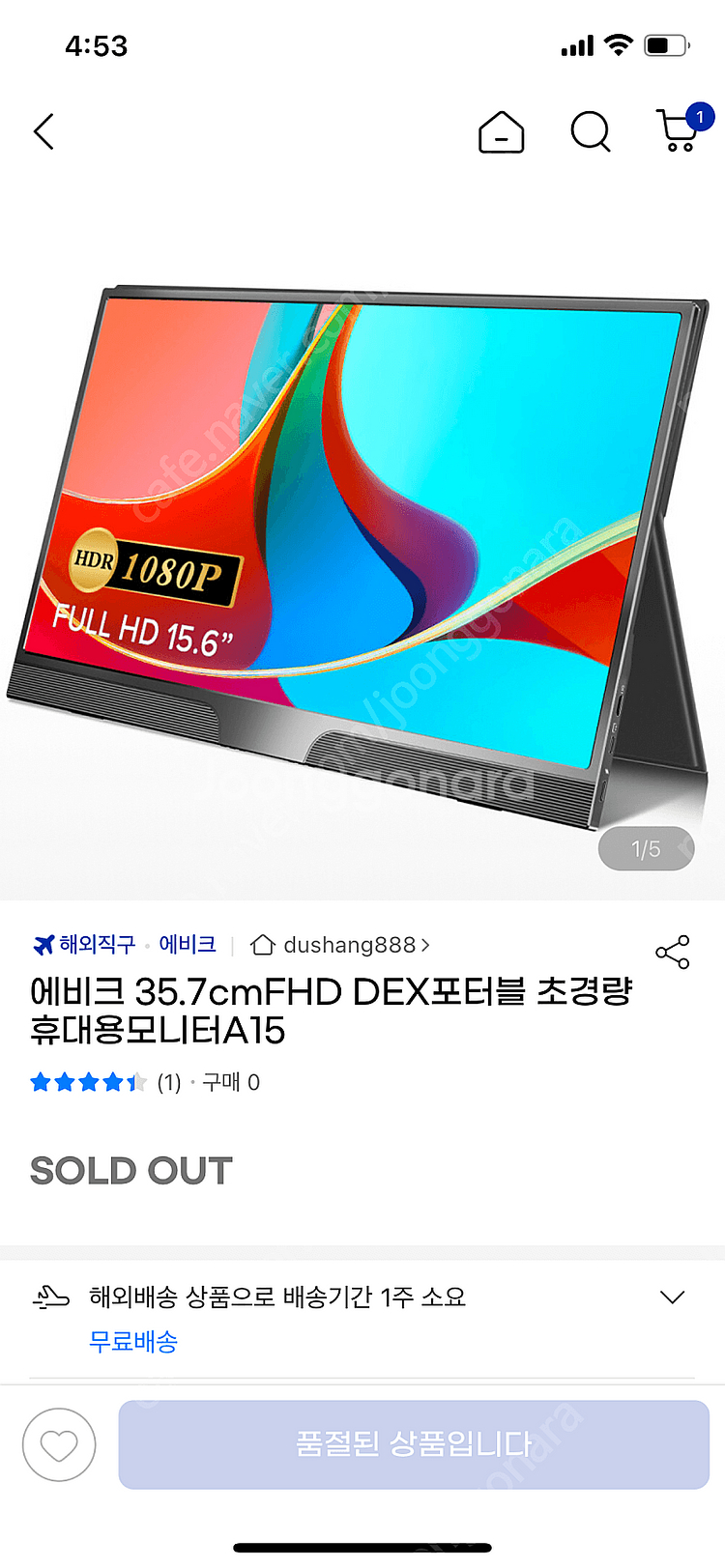Open the search magnifier icon
Screen dimensions: 725x1568
pyautogui.click(x=590, y=132)
